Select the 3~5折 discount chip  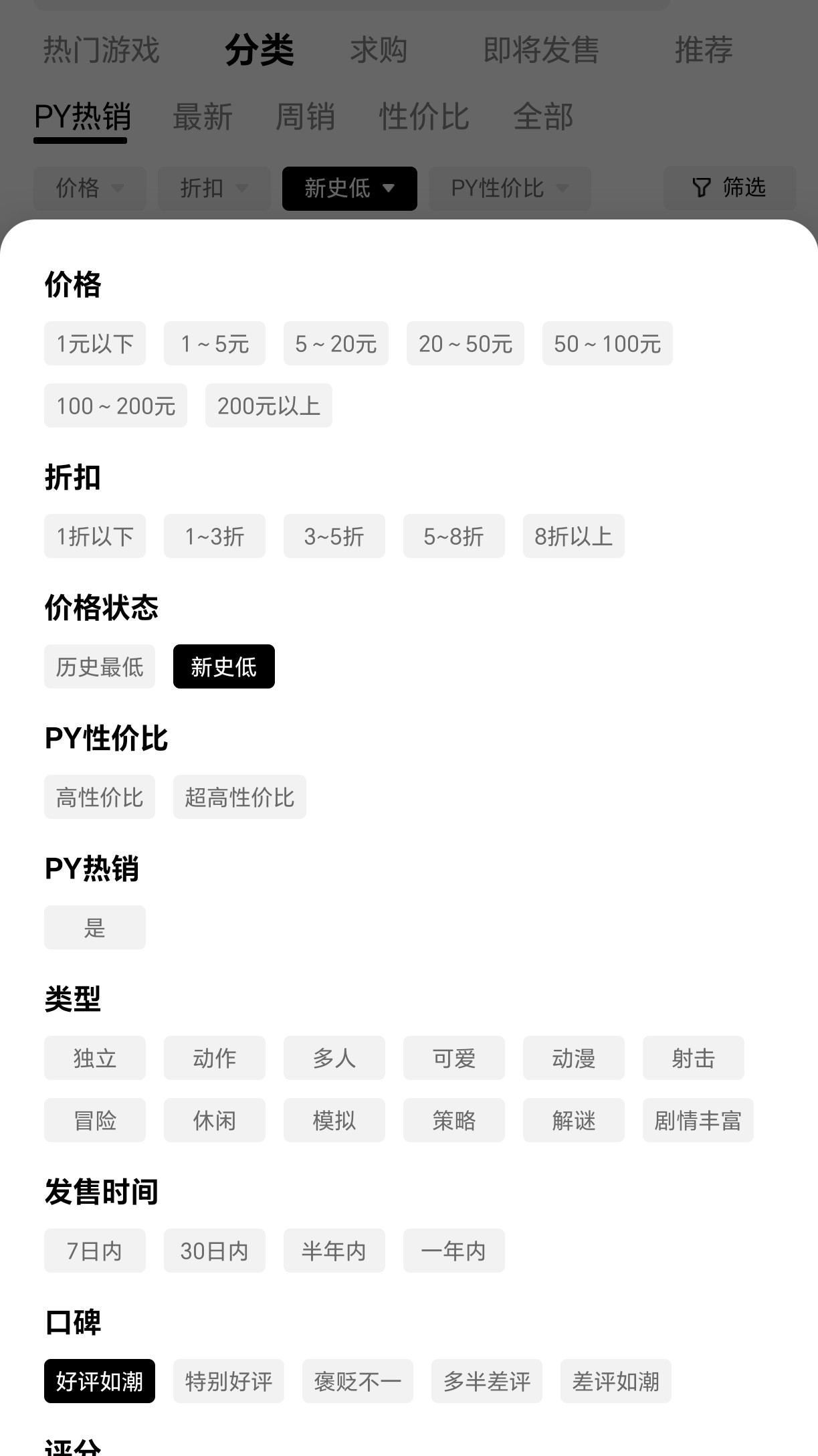[x=334, y=537]
